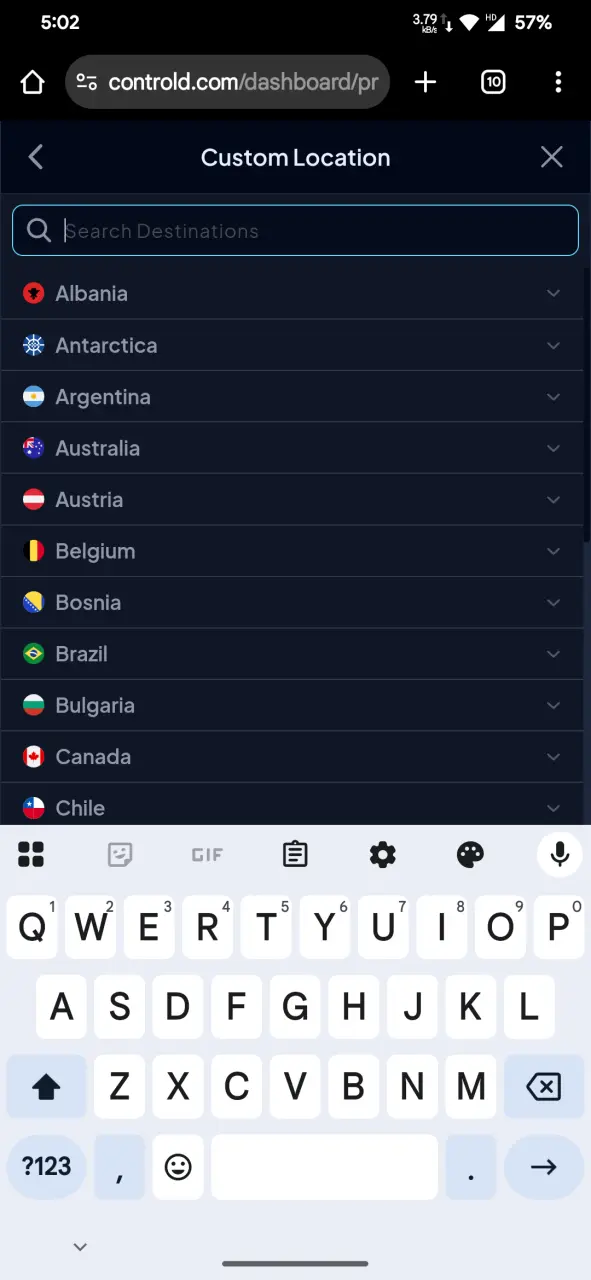Expand the Argentina entry
This screenshot has height=1280, width=591.
click(292, 397)
